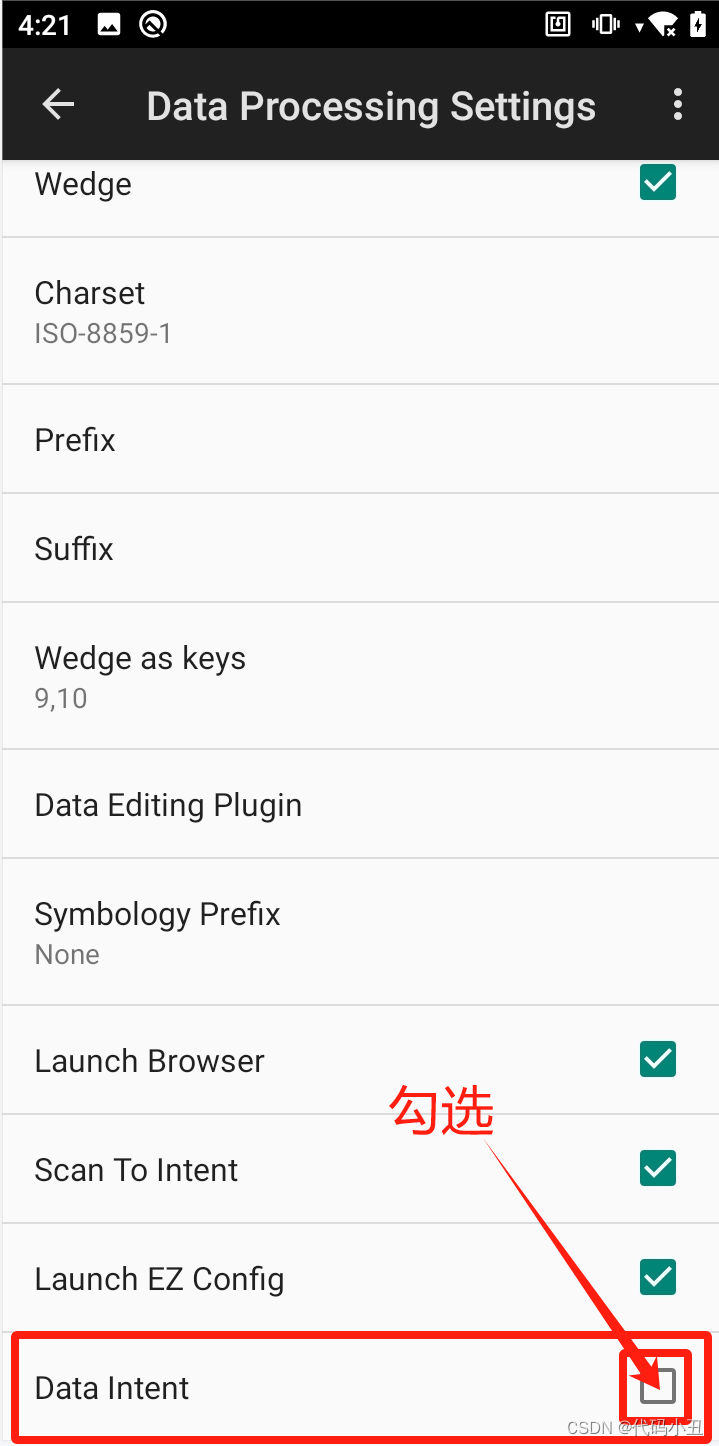This screenshot has width=719, height=1446.
Task: Go back using the arrow icon
Action: pos(58,105)
